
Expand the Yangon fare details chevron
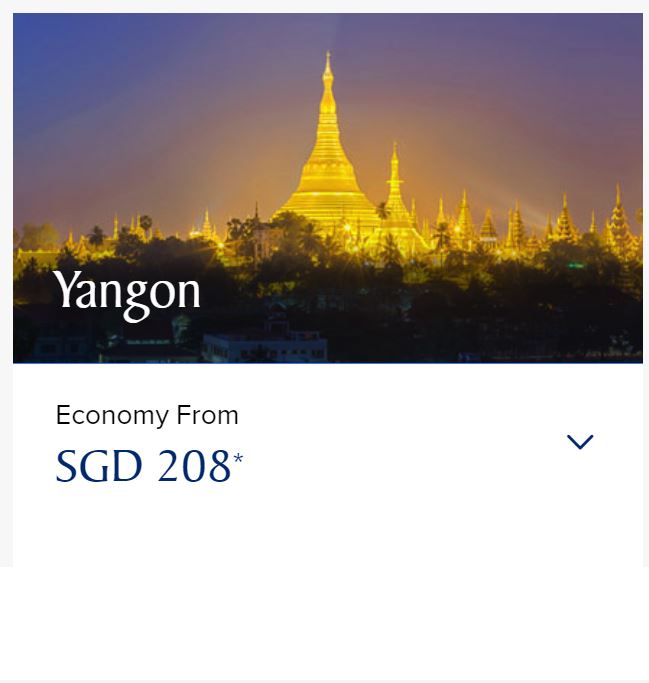point(580,442)
